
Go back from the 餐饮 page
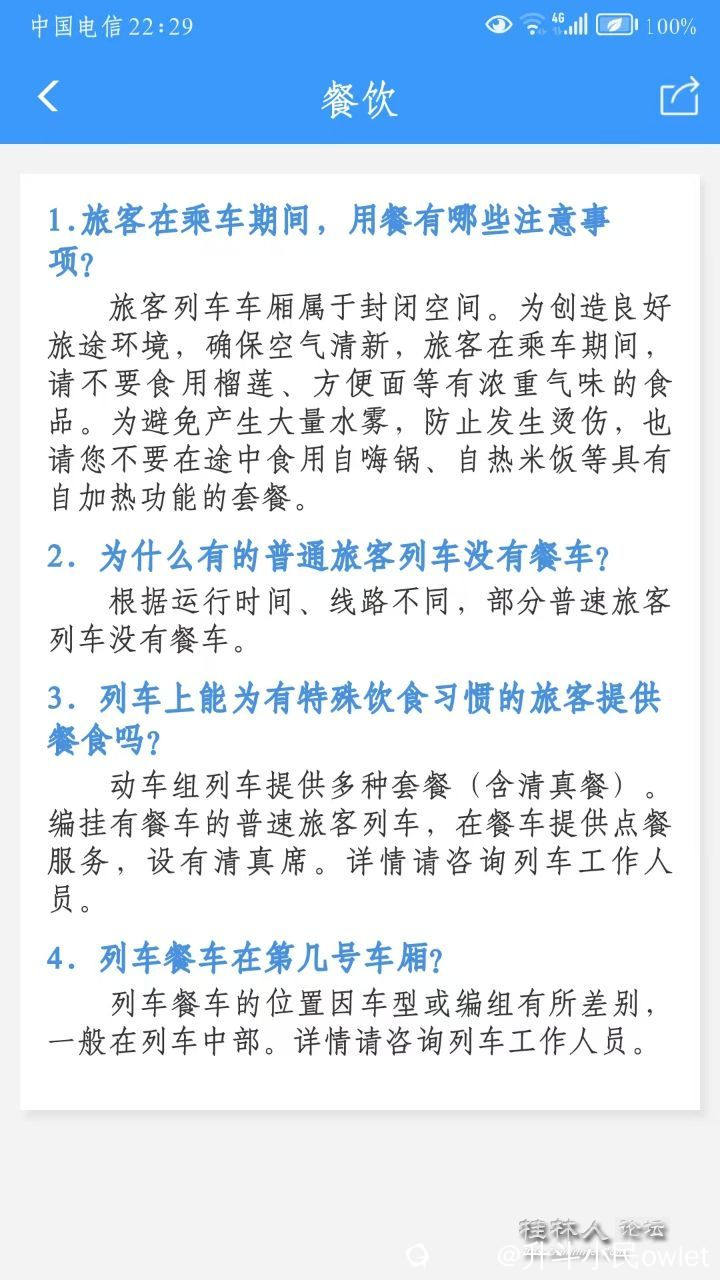point(48,97)
